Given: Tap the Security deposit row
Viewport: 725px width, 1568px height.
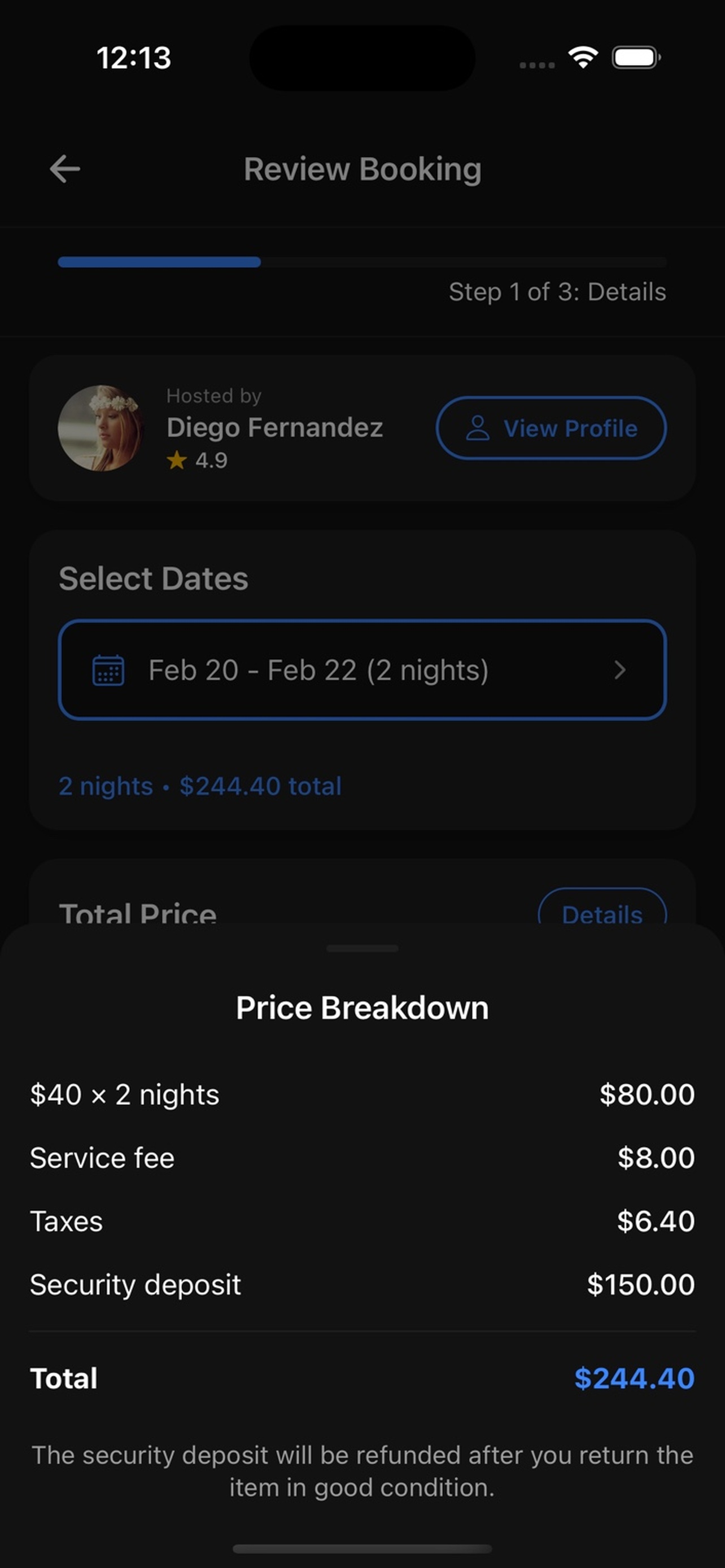Looking at the screenshot, I should (x=362, y=1284).
